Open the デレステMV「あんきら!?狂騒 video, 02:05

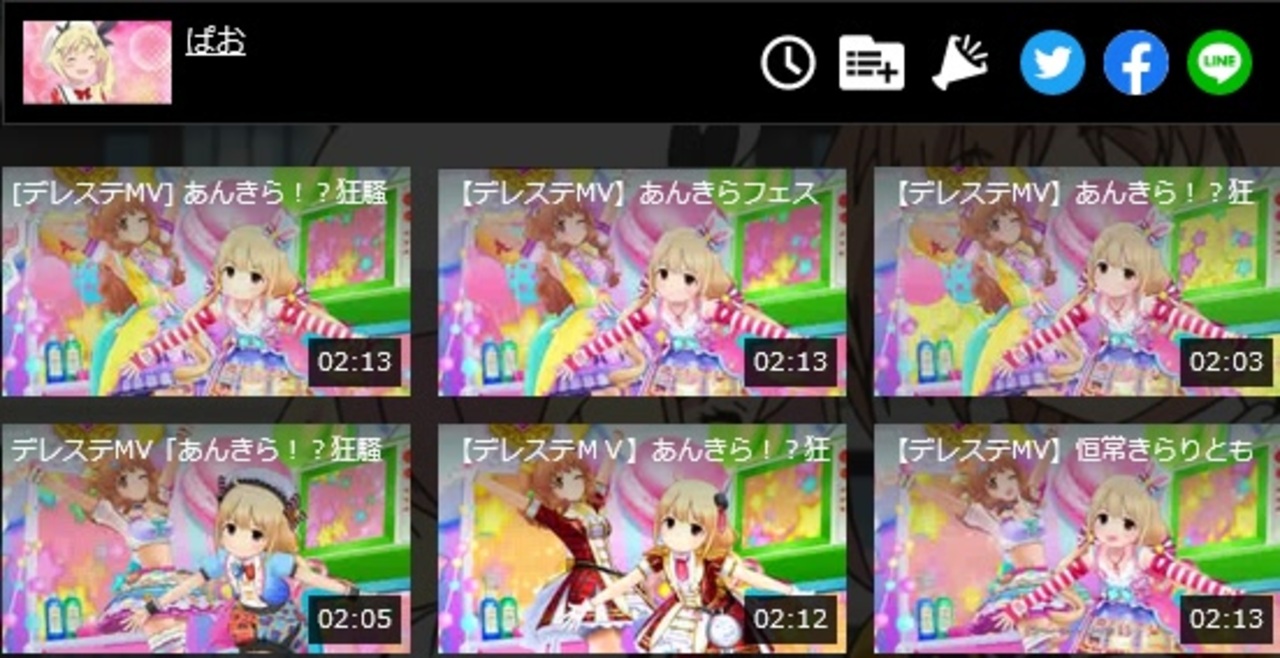click(x=205, y=540)
